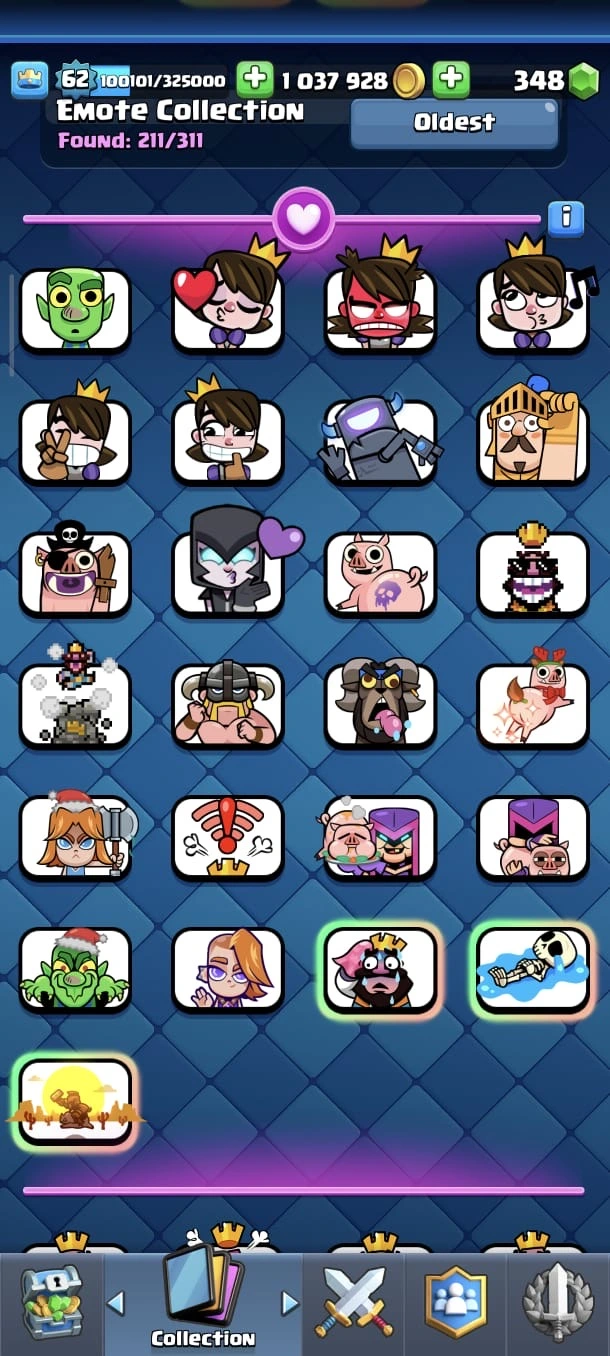Select the princess heart kiss emote
Viewport: 610px width, 1356px height.
[x=228, y=309]
